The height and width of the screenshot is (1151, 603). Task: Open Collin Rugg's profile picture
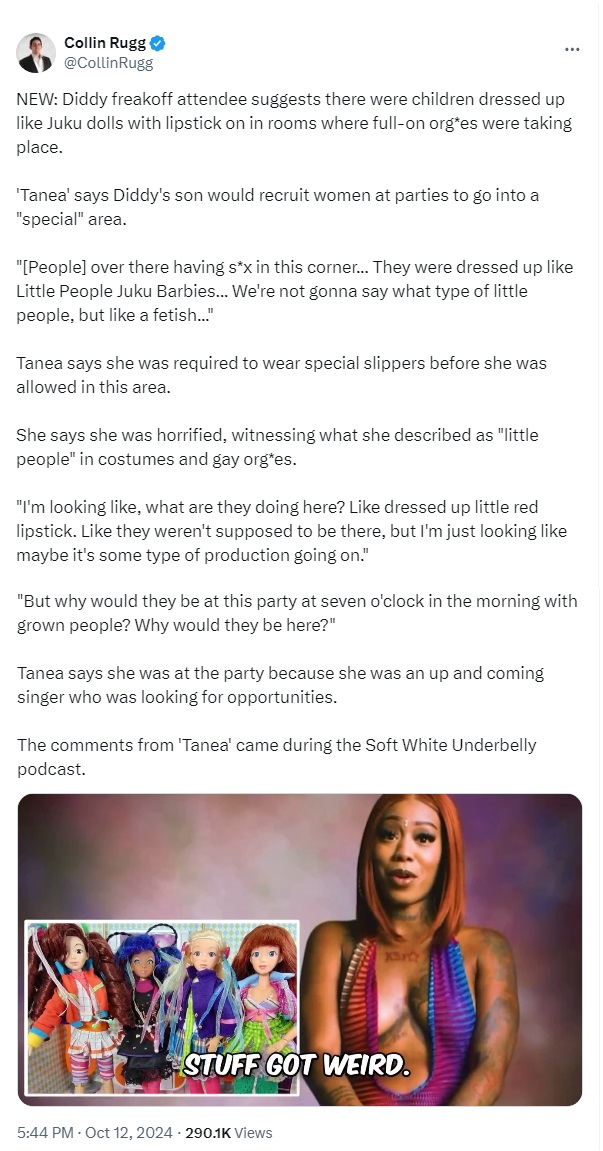(x=36, y=53)
